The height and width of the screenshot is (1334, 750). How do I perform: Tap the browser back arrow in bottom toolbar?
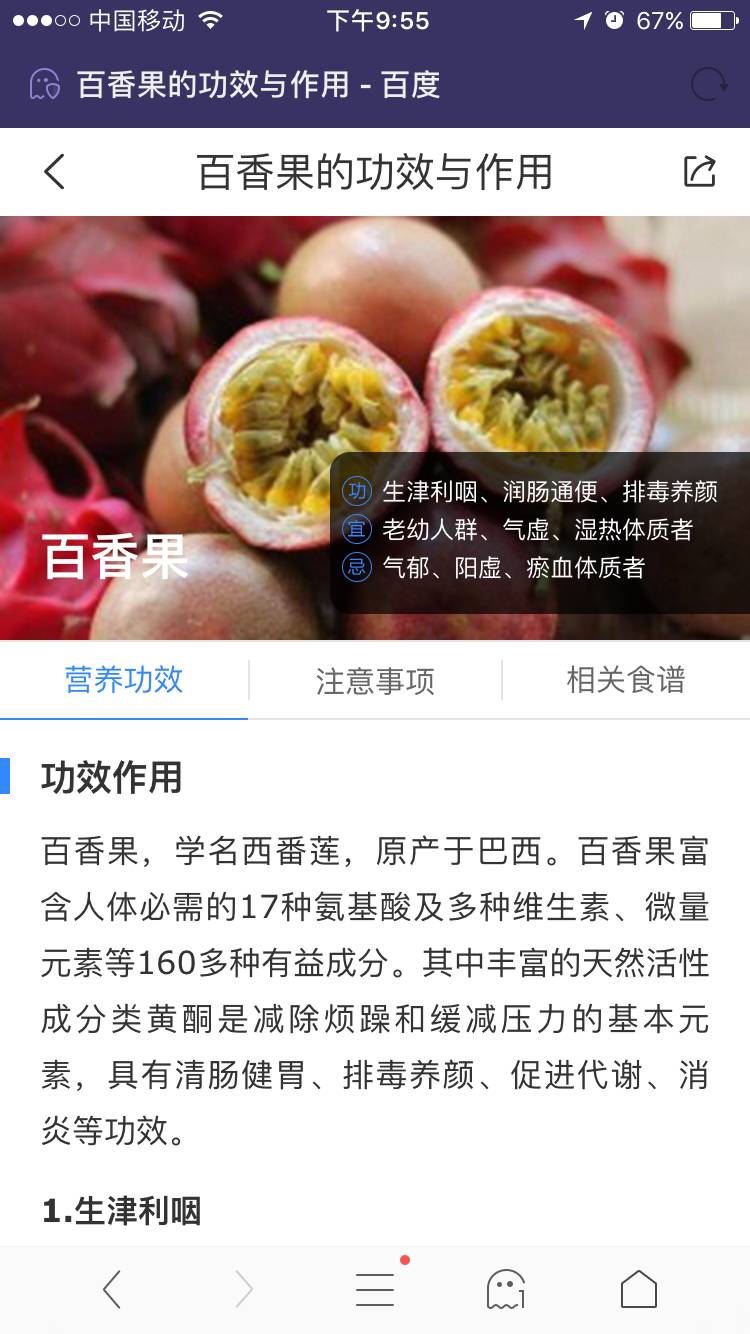[112, 1290]
